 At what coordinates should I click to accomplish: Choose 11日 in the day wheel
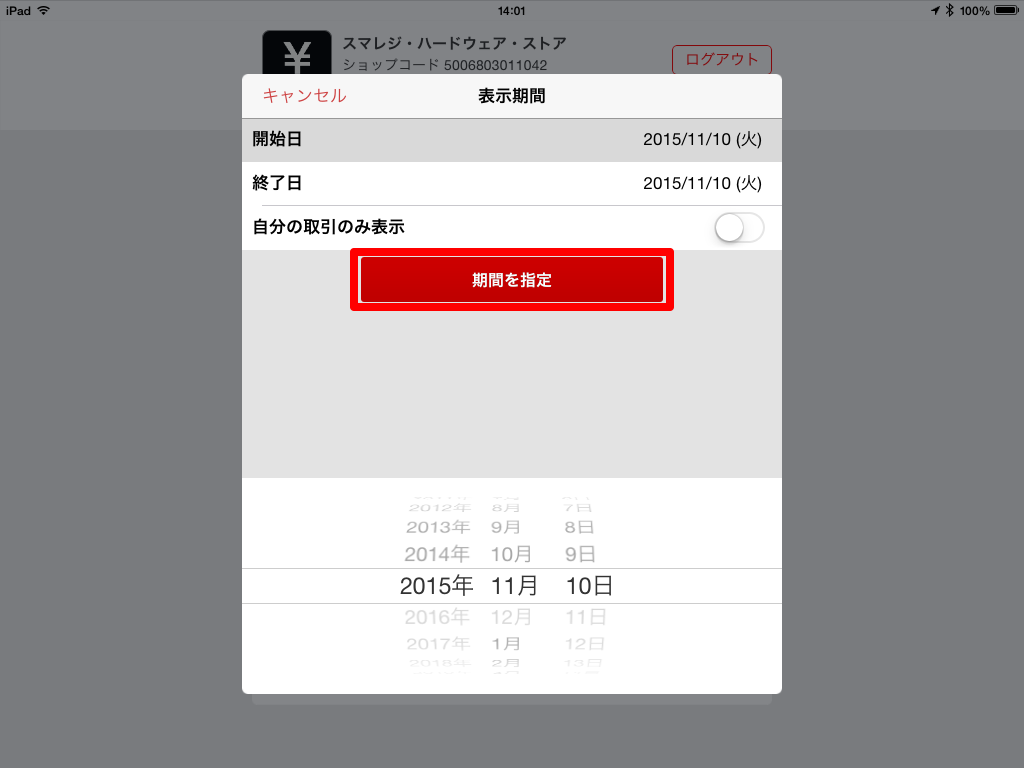[585, 617]
